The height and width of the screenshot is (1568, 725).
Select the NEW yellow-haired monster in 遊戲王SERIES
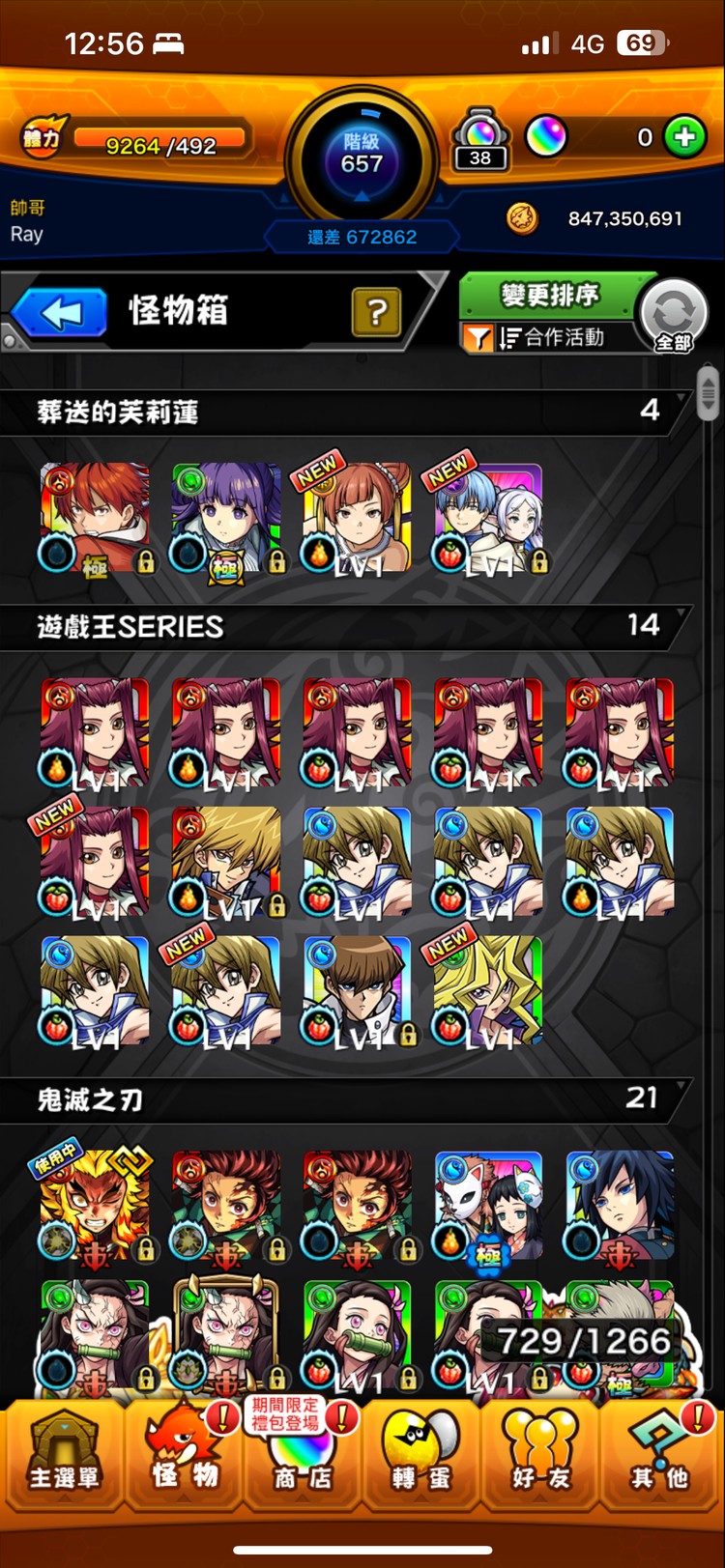coord(488,991)
